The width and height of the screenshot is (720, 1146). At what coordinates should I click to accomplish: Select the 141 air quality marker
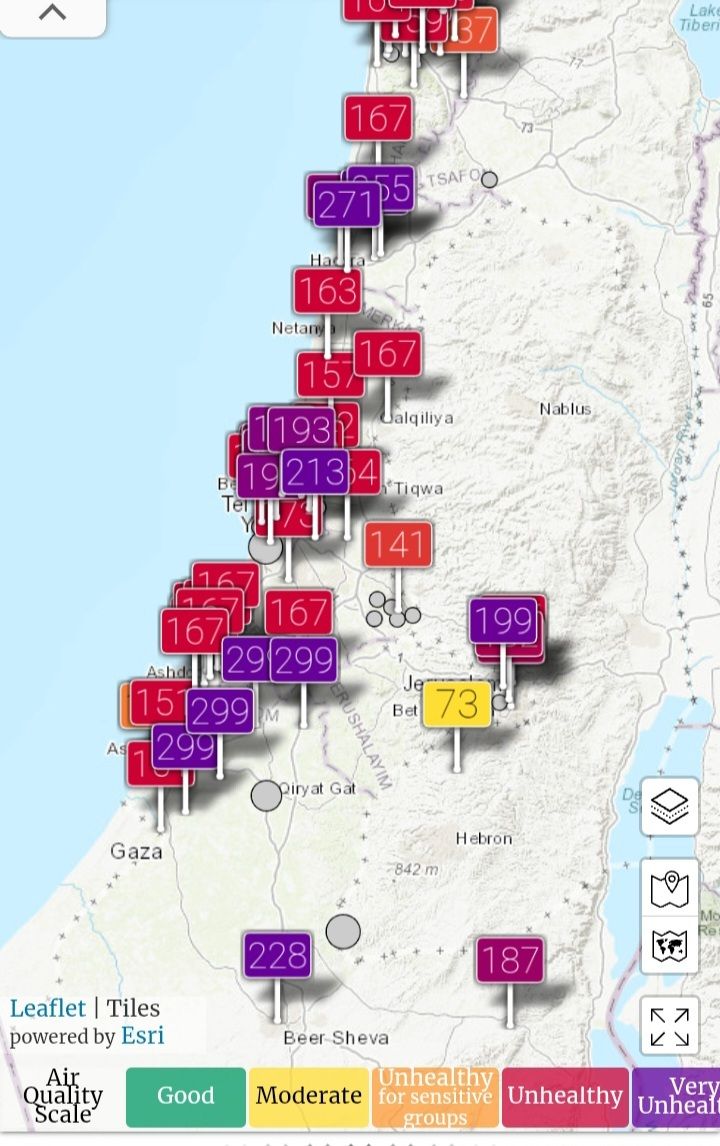pyautogui.click(x=398, y=545)
